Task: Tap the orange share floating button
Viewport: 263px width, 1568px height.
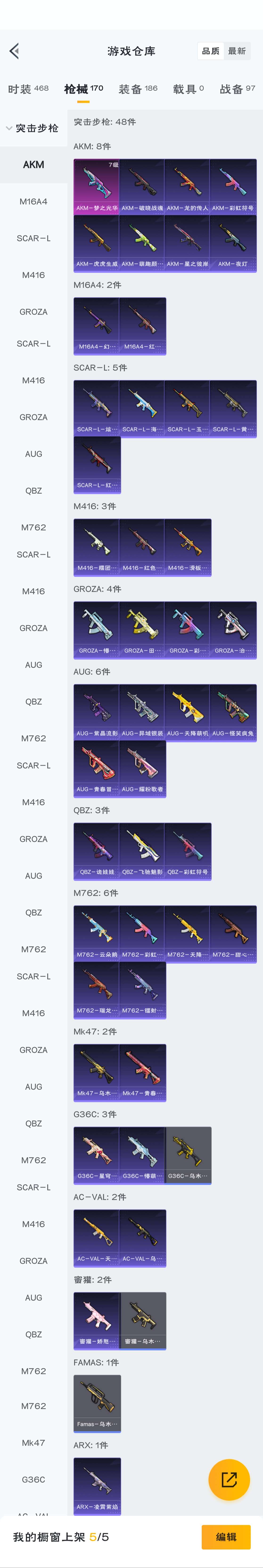Action: (x=229, y=1479)
